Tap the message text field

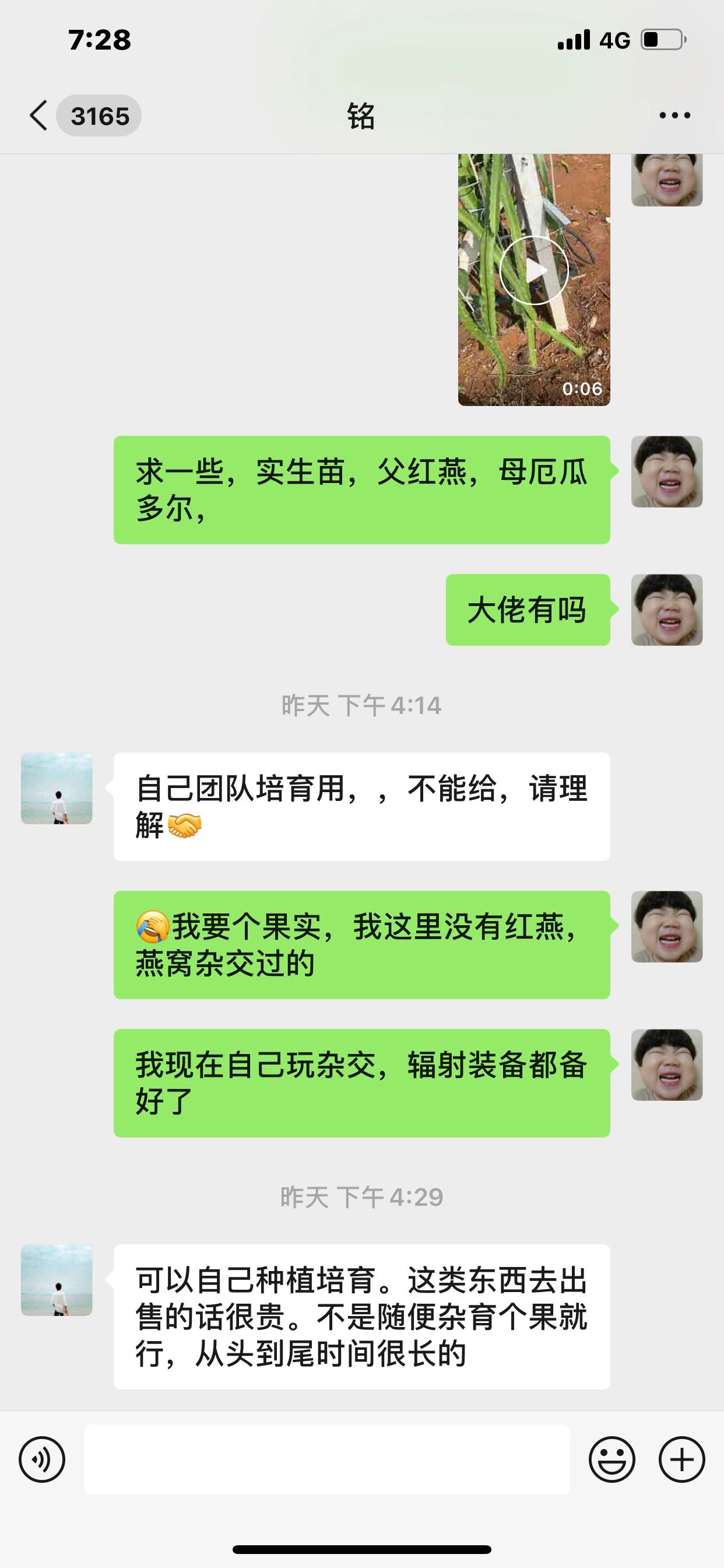[x=326, y=1459]
